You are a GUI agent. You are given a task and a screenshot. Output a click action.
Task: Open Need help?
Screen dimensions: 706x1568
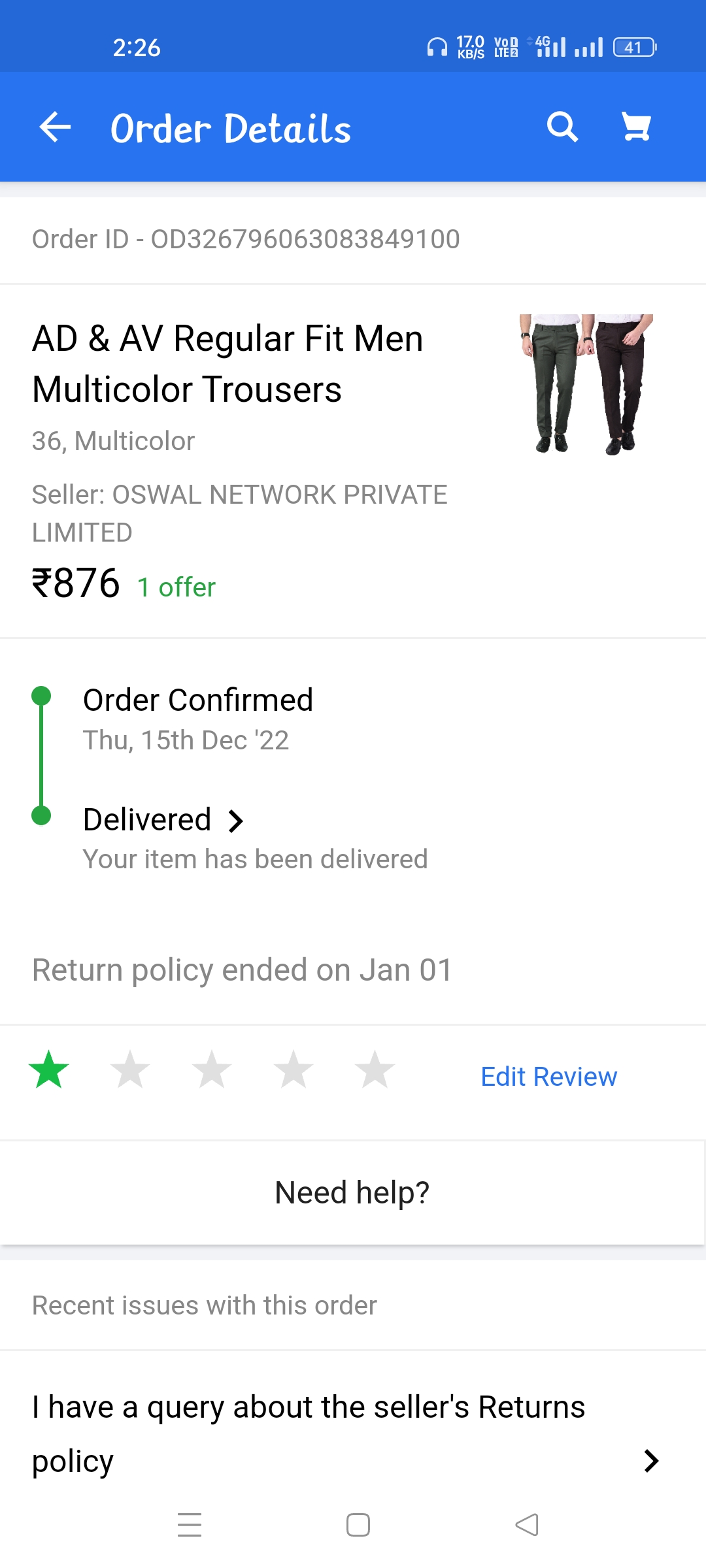(x=352, y=1192)
